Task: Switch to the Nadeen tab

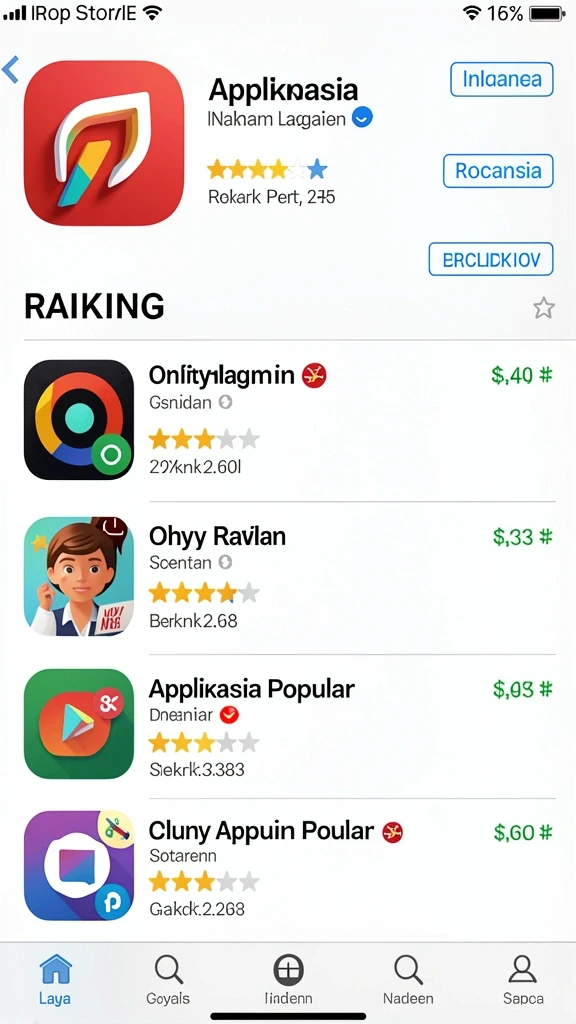Action: point(408,978)
